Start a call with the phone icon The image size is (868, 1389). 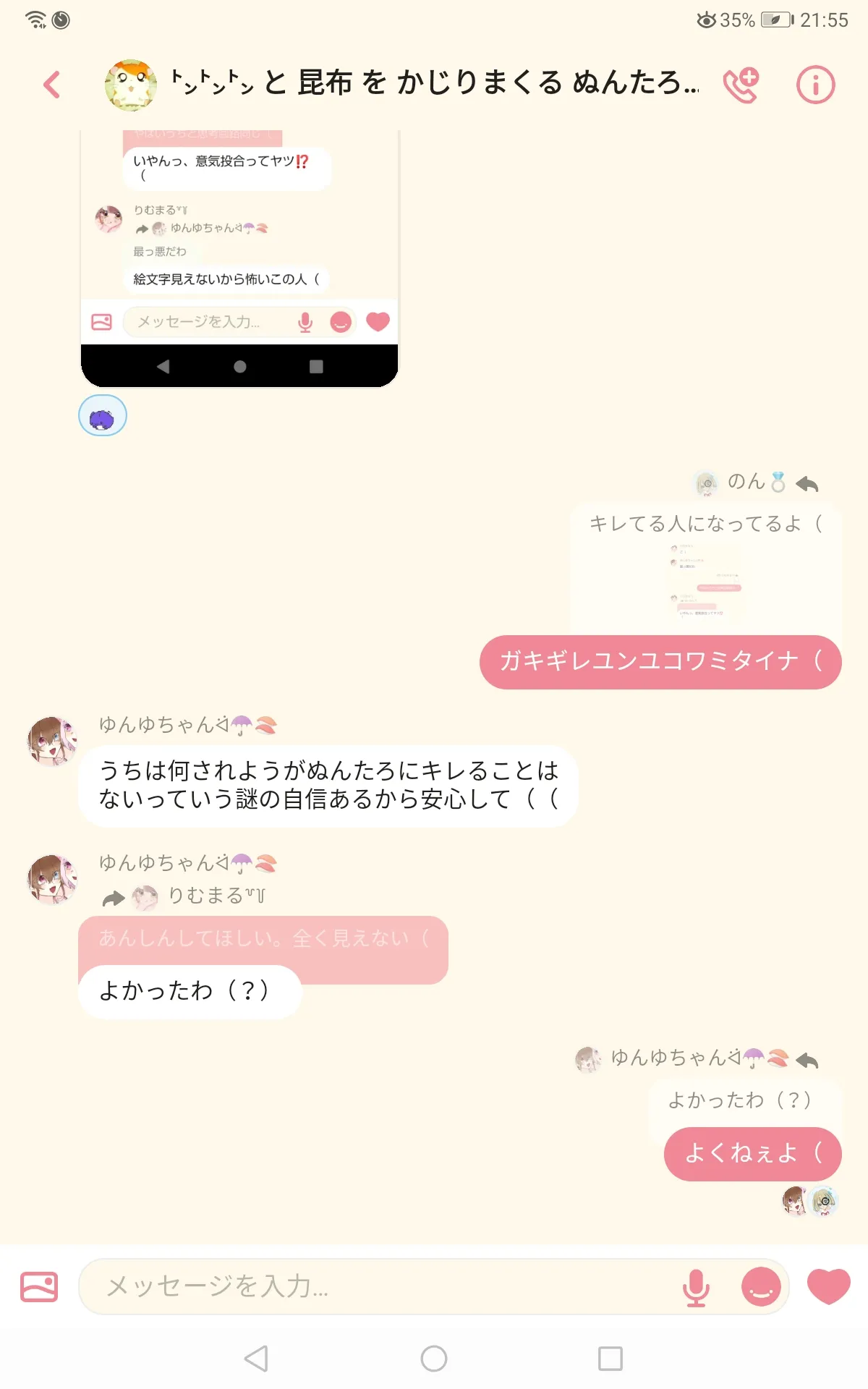pyautogui.click(x=741, y=85)
